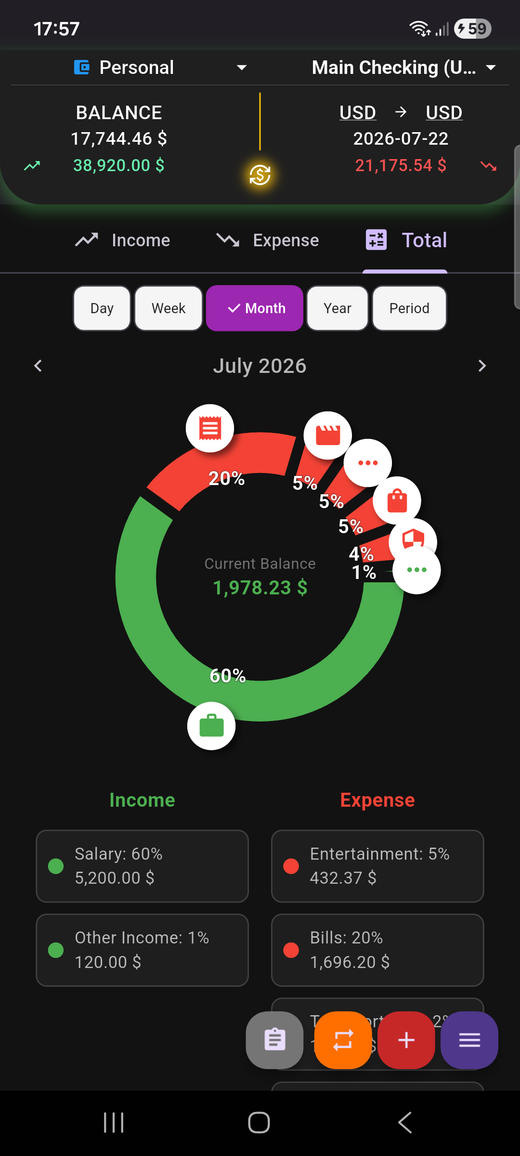Open the Personal wallet dropdown
The image size is (520, 1156).
(x=160, y=68)
